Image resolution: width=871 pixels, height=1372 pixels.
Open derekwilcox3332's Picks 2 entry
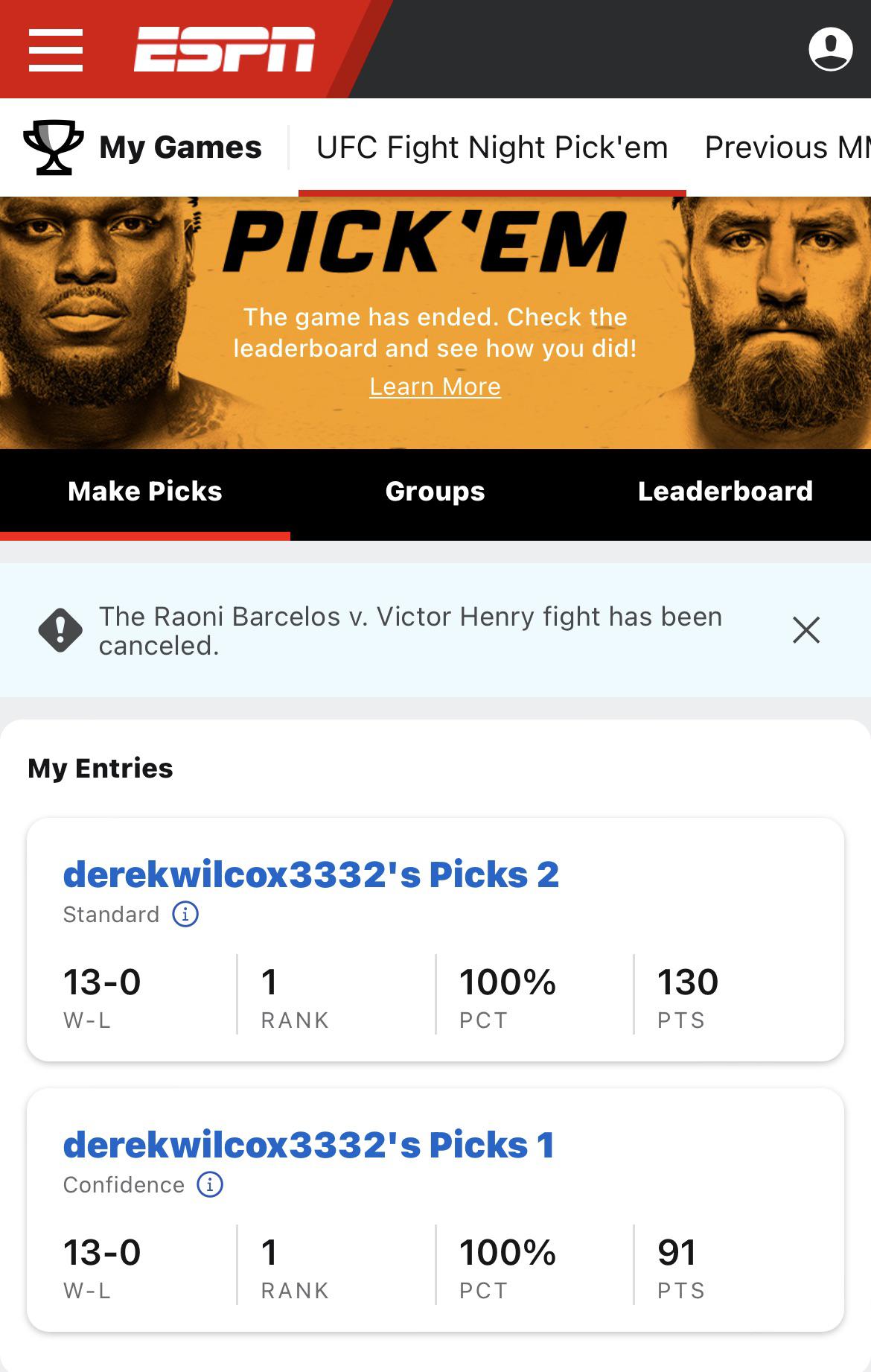(310, 877)
